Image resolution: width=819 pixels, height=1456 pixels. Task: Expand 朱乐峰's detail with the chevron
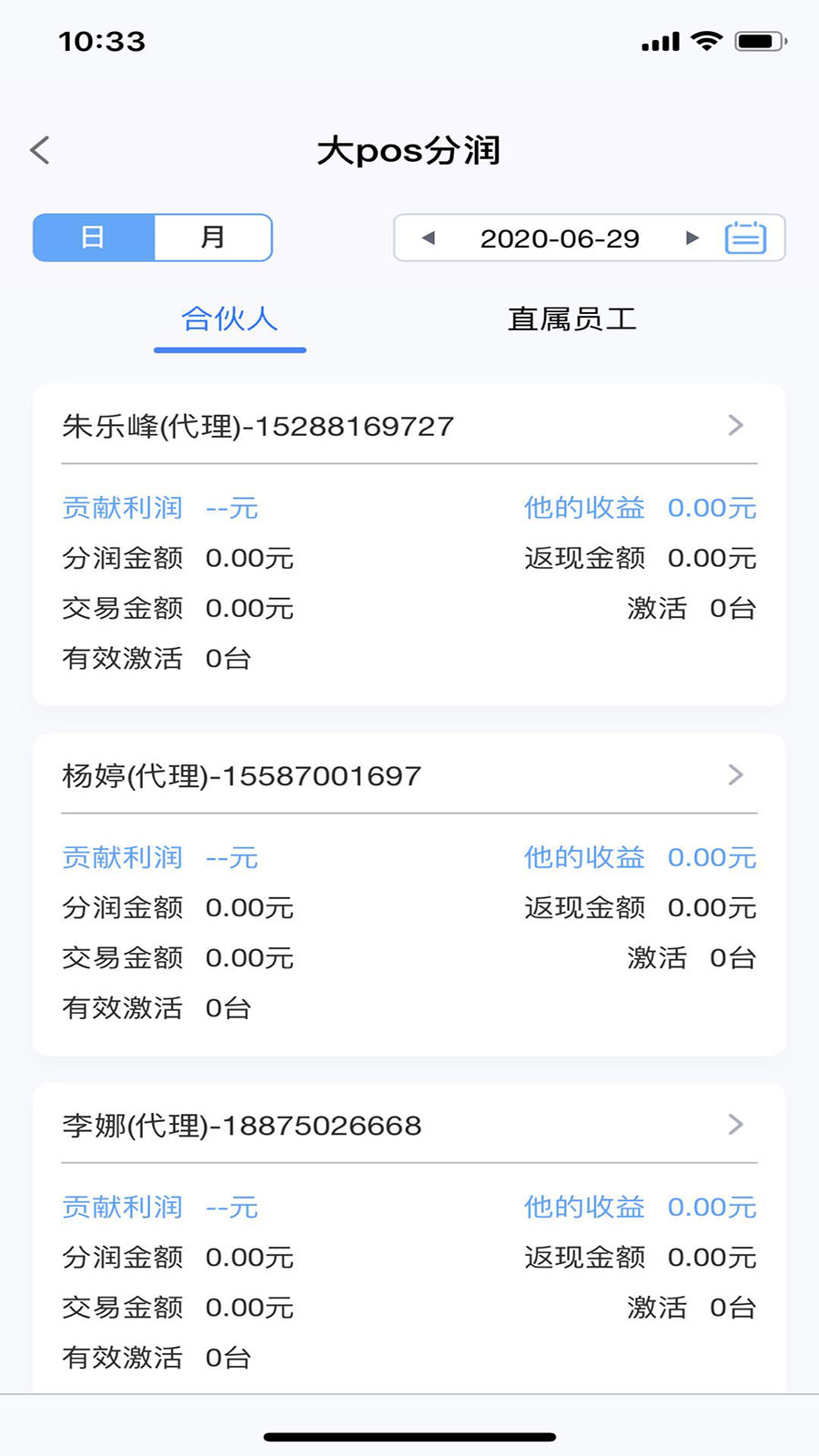click(735, 425)
